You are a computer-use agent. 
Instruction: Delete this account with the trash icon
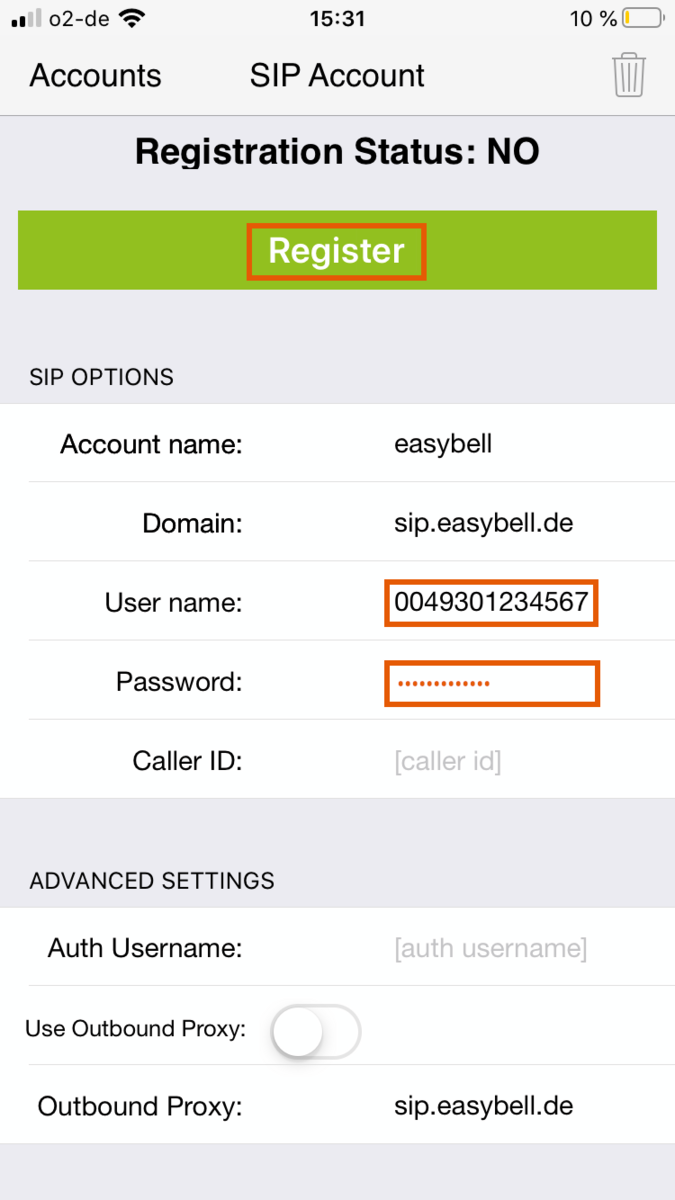(629, 76)
